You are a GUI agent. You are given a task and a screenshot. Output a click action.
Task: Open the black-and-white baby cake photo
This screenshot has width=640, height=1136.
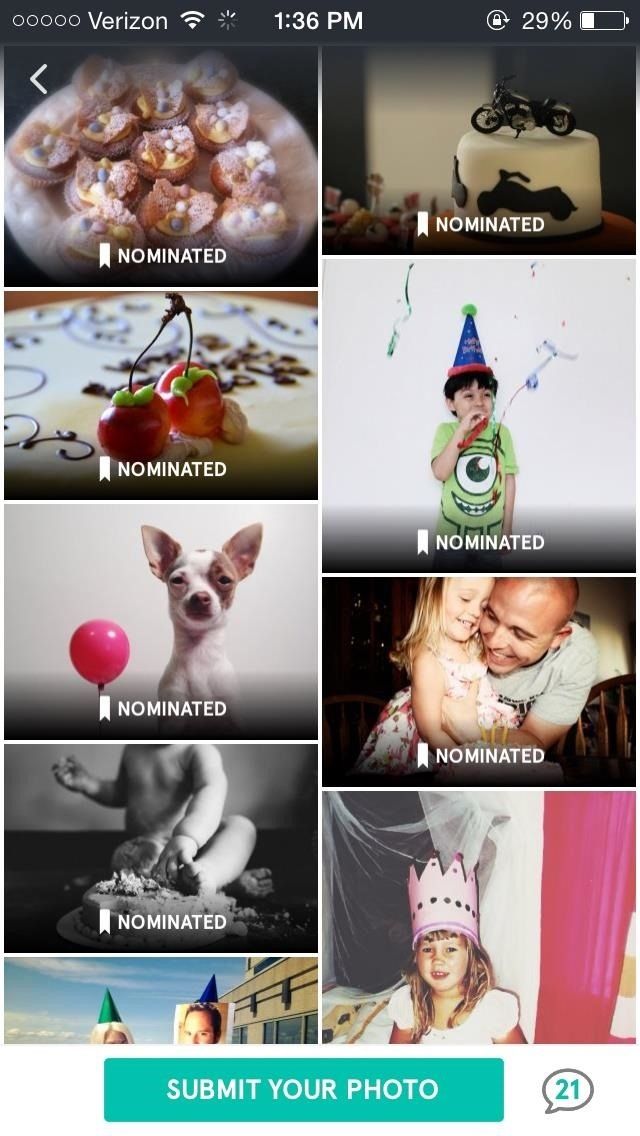click(161, 848)
